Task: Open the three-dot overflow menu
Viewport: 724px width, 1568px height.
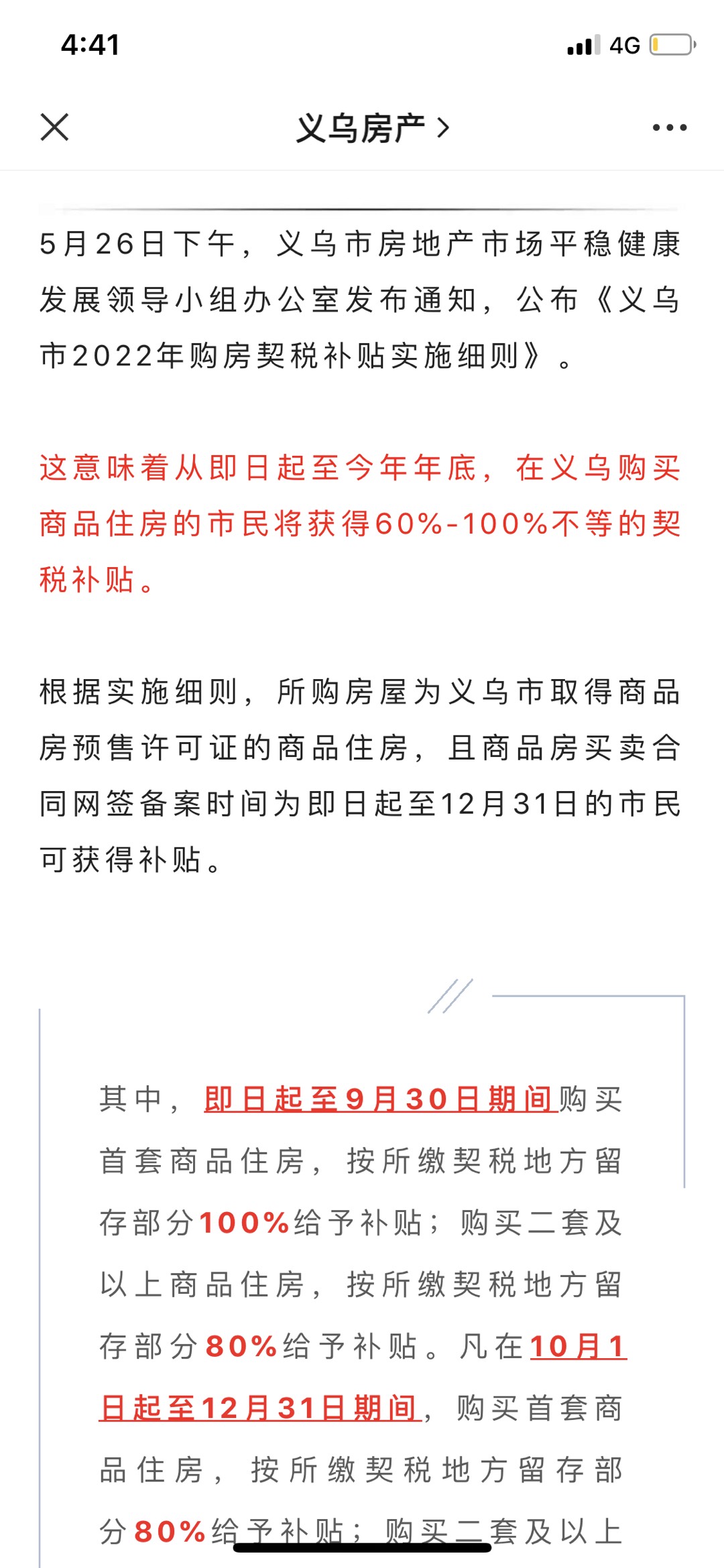Action: point(669,127)
